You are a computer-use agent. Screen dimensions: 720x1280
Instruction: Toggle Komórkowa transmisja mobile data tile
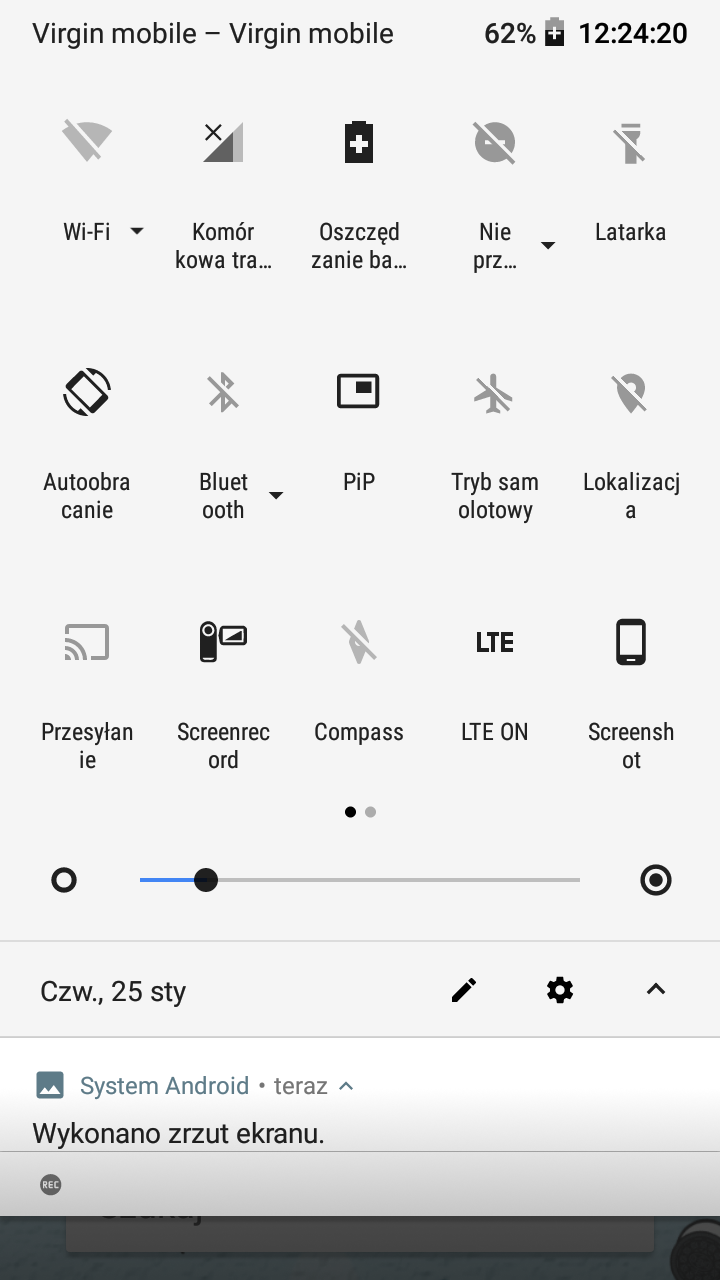(223, 142)
